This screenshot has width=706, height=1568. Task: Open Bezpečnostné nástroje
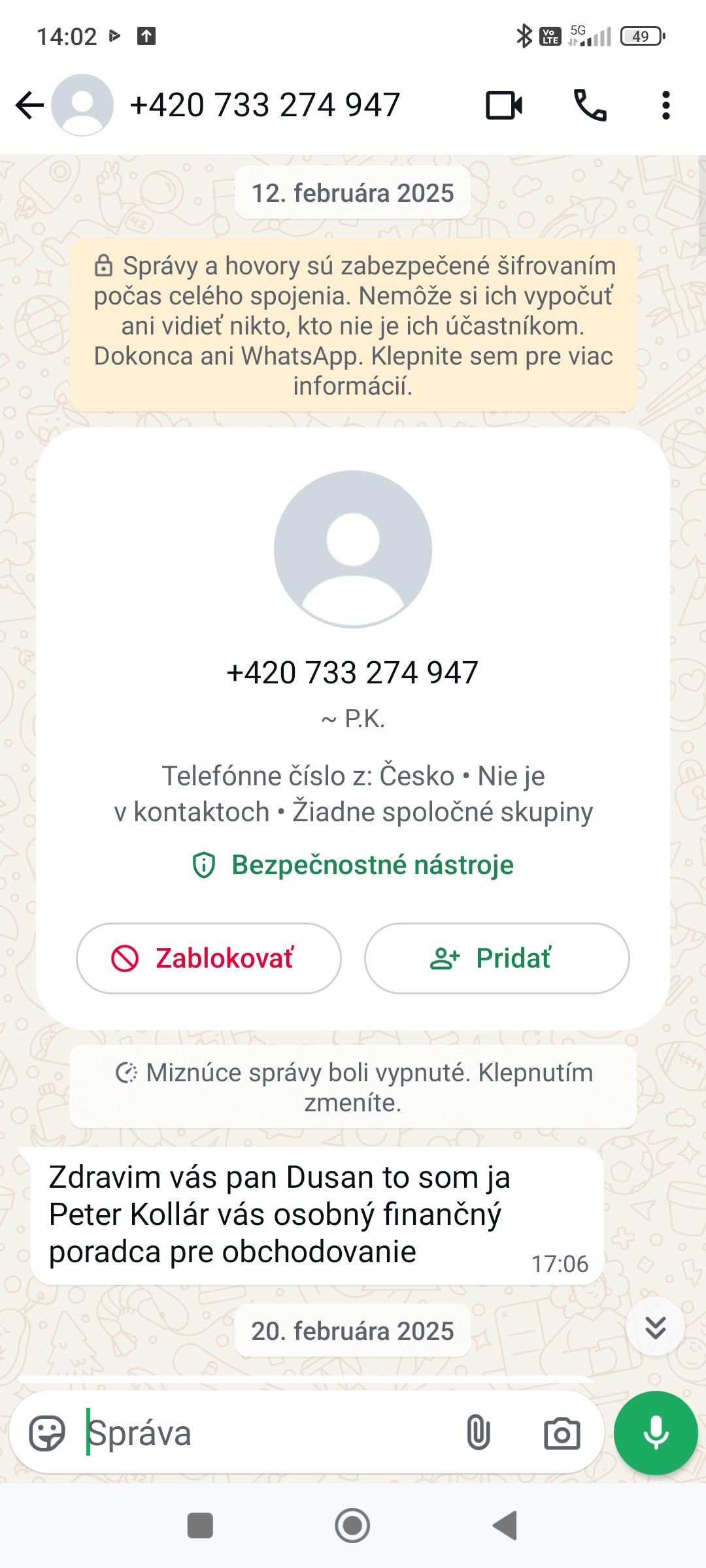353,865
